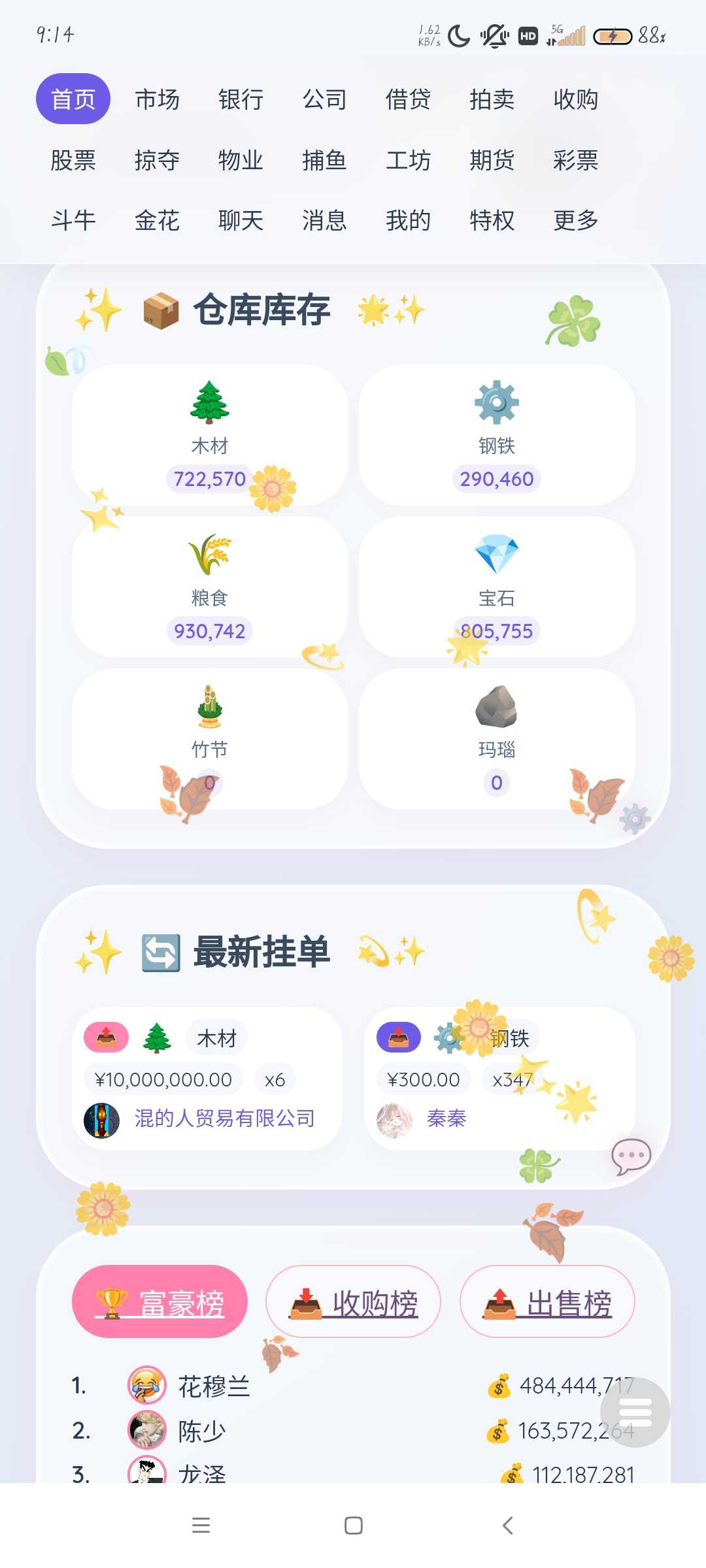Go to the 公司 company section
706x1568 pixels.
(324, 99)
